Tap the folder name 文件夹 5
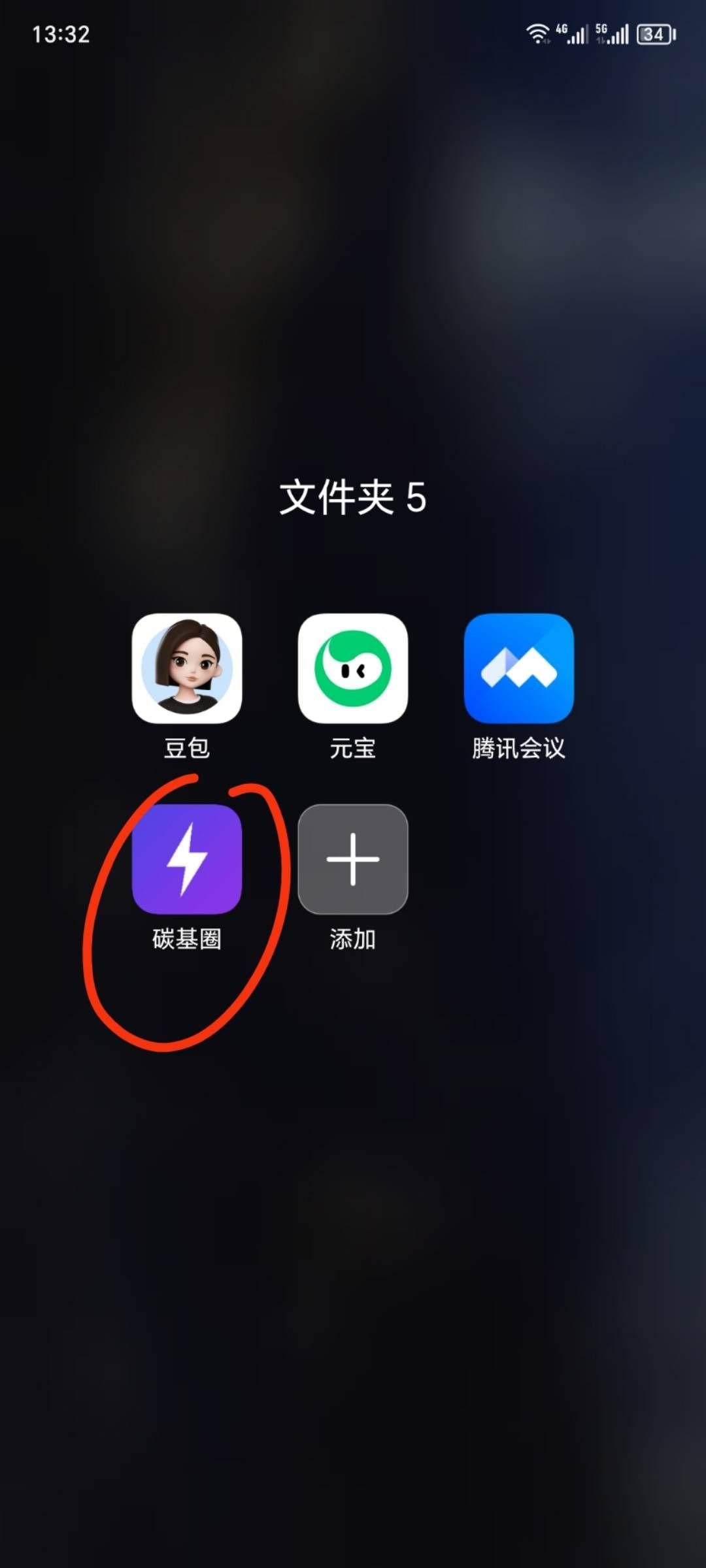706x1568 pixels. (x=353, y=498)
